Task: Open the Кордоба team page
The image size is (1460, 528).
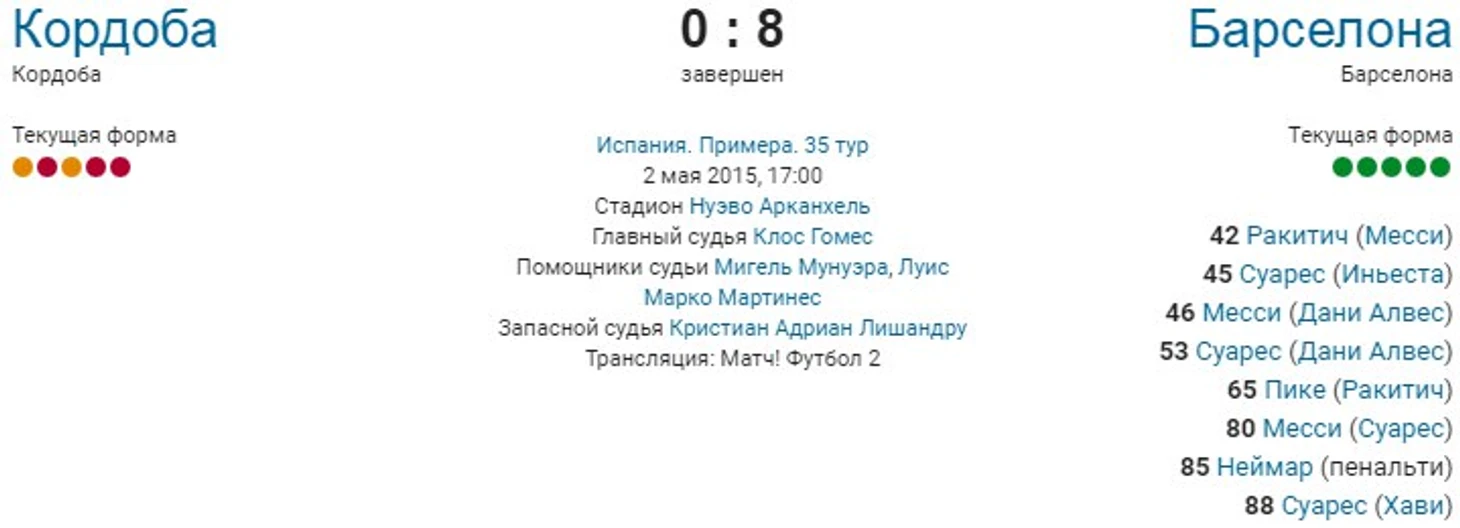Action: coord(114,30)
